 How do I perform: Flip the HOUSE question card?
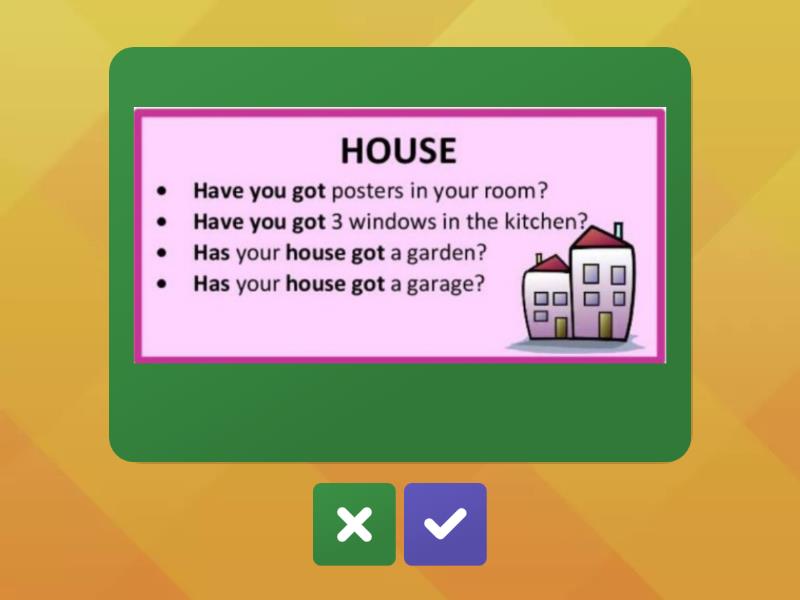400,254
